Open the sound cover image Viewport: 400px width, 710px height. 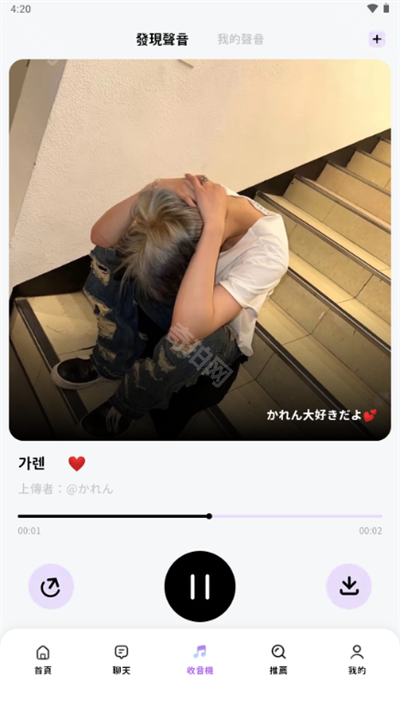(200, 250)
